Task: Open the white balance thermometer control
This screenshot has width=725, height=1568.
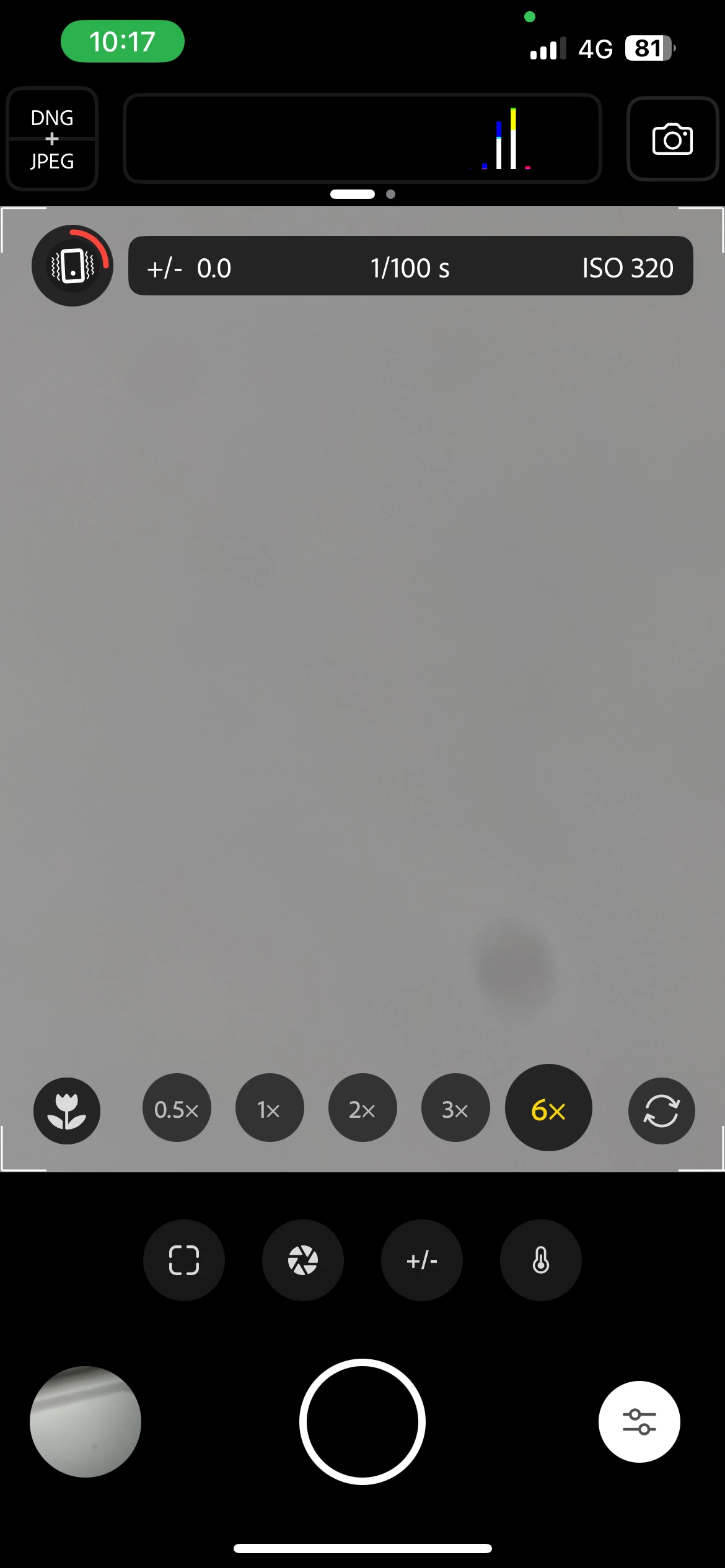Action: [x=541, y=1260]
